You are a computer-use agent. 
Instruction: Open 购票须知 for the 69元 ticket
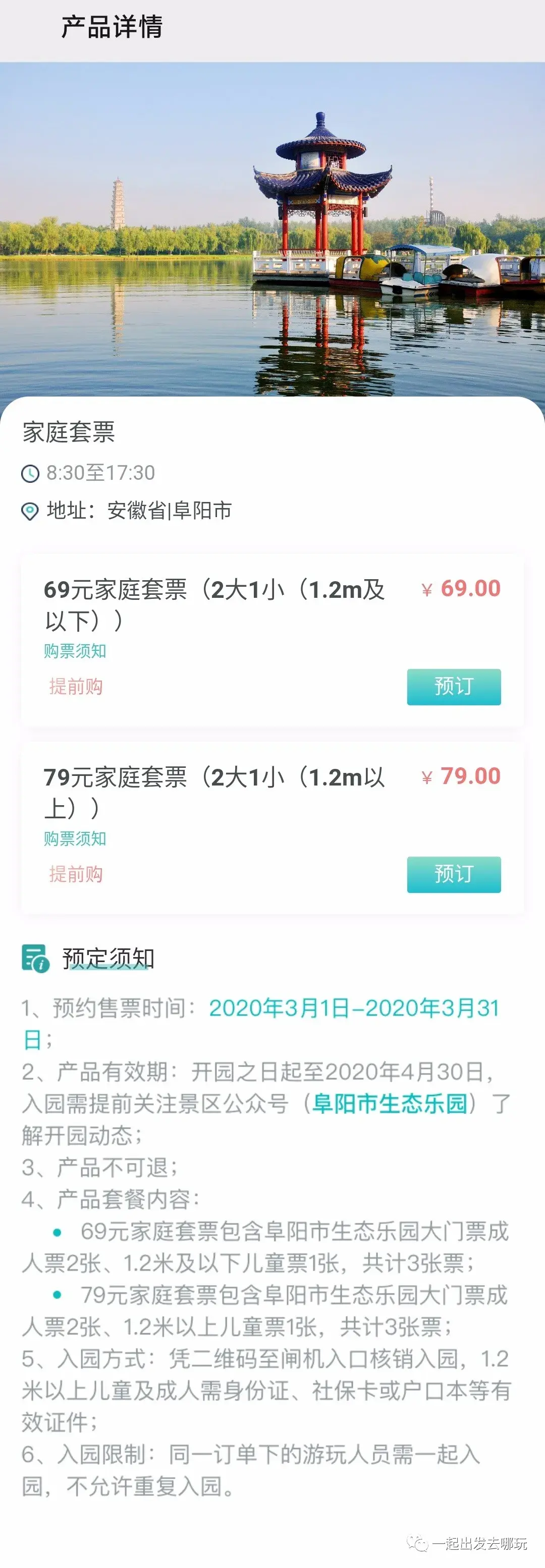pos(75,651)
